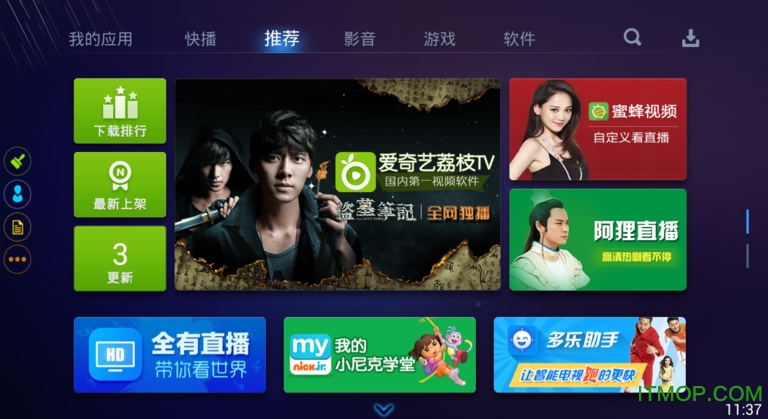Image resolution: width=768 pixels, height=419 pixels.
Task: Switch to 快播 tab
Action: click(x=200, y=39)
